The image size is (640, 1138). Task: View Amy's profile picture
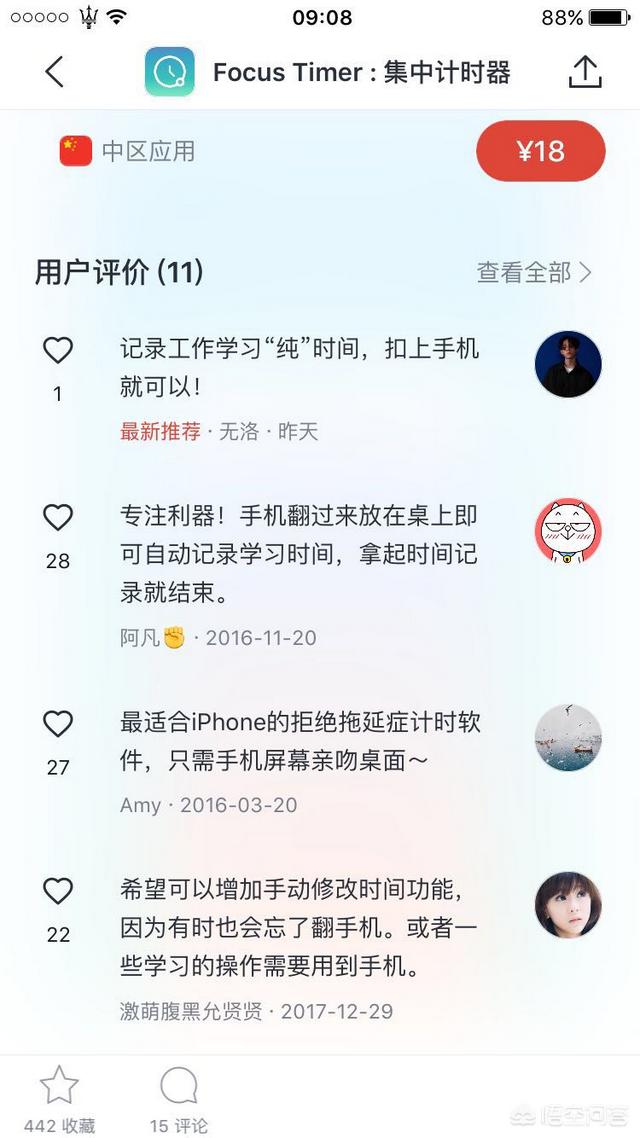click(x=568, y=737)
